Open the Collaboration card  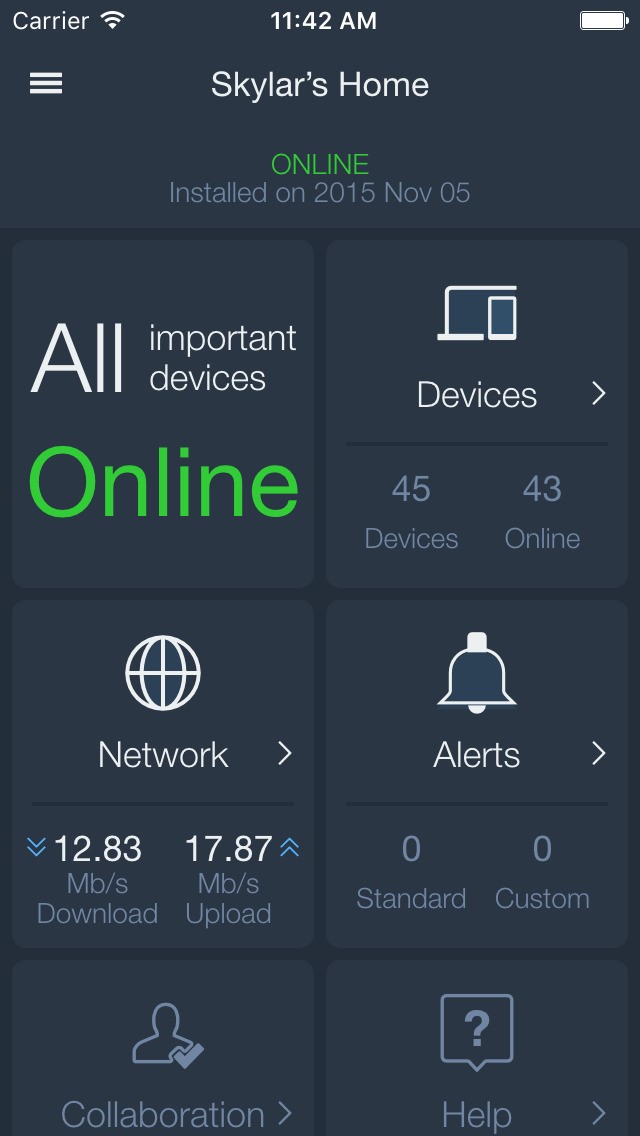pos(163,1080)
